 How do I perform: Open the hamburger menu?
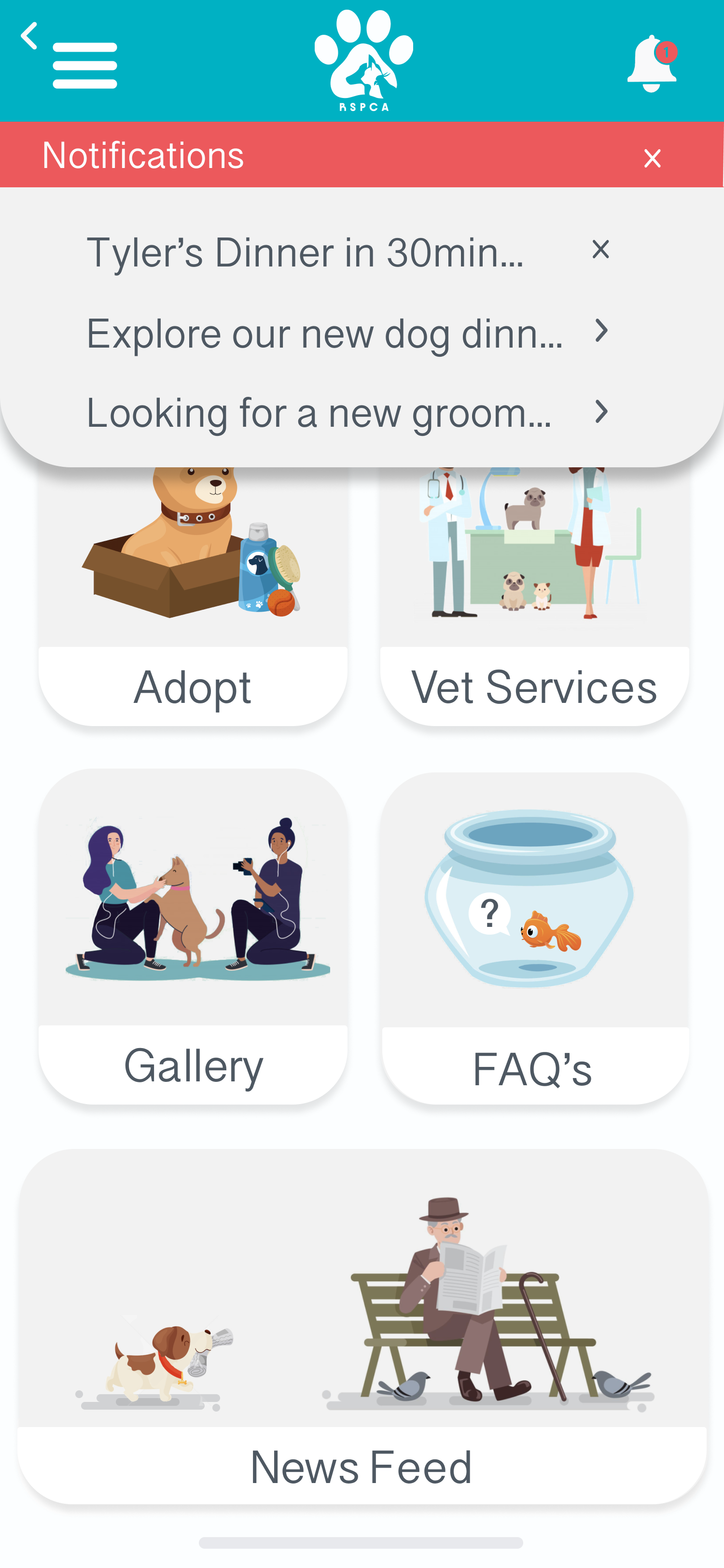click(84, 65)
